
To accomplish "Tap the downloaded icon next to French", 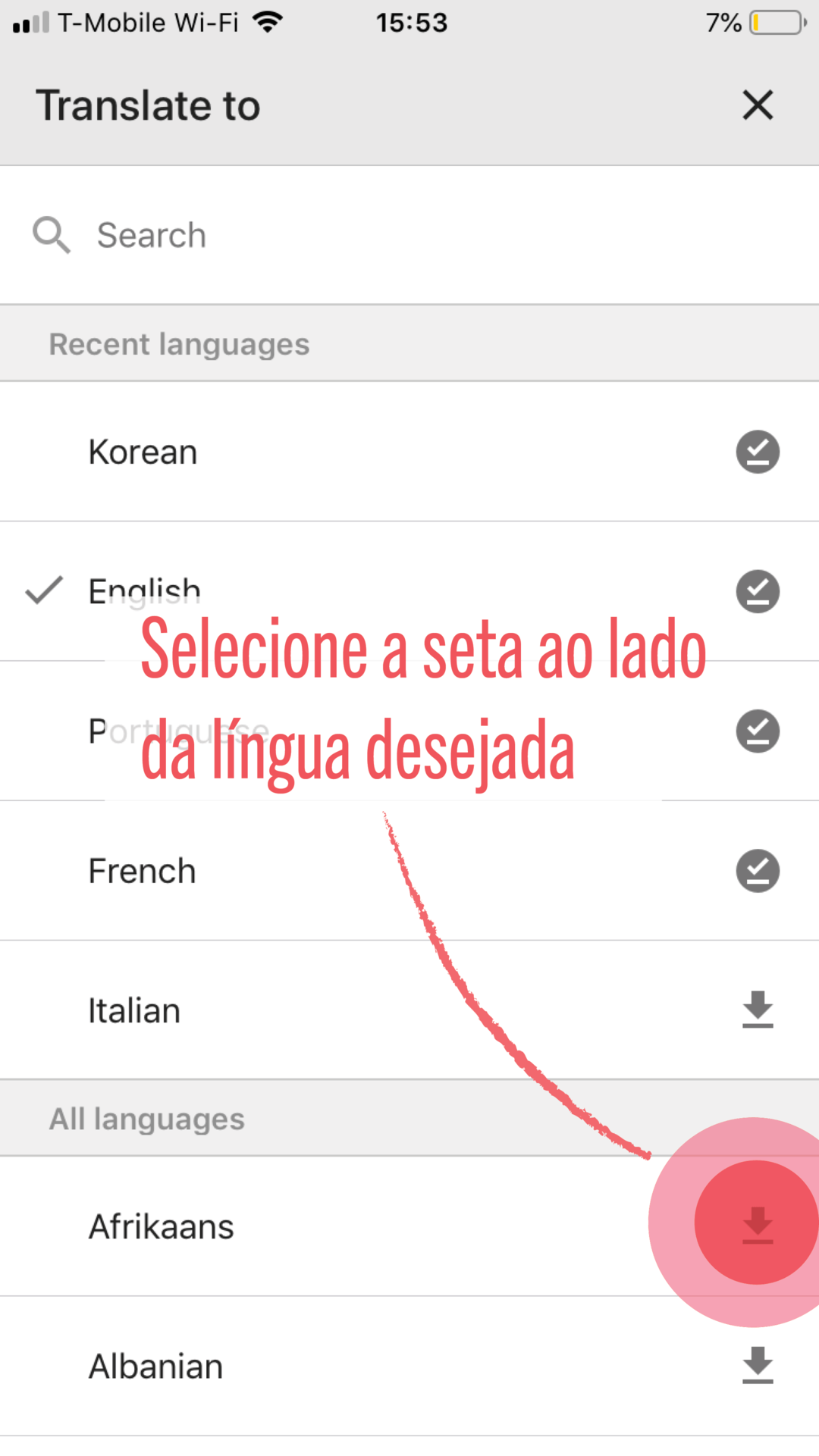I will (758, 871).
